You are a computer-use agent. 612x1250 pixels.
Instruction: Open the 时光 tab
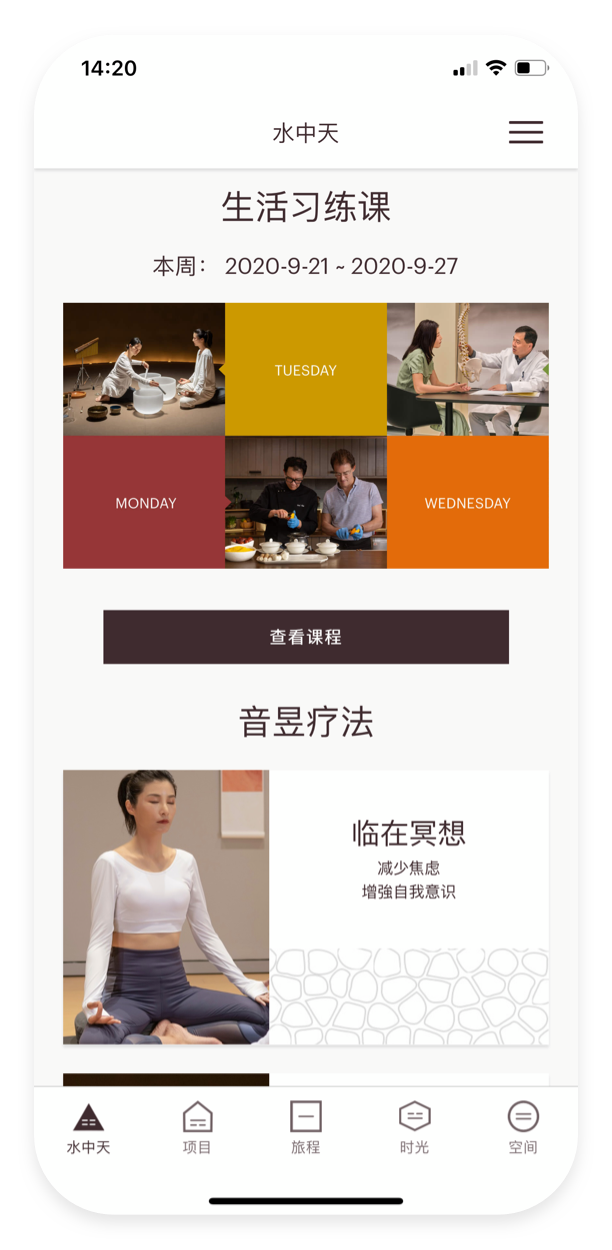(x=414, y=1128)
